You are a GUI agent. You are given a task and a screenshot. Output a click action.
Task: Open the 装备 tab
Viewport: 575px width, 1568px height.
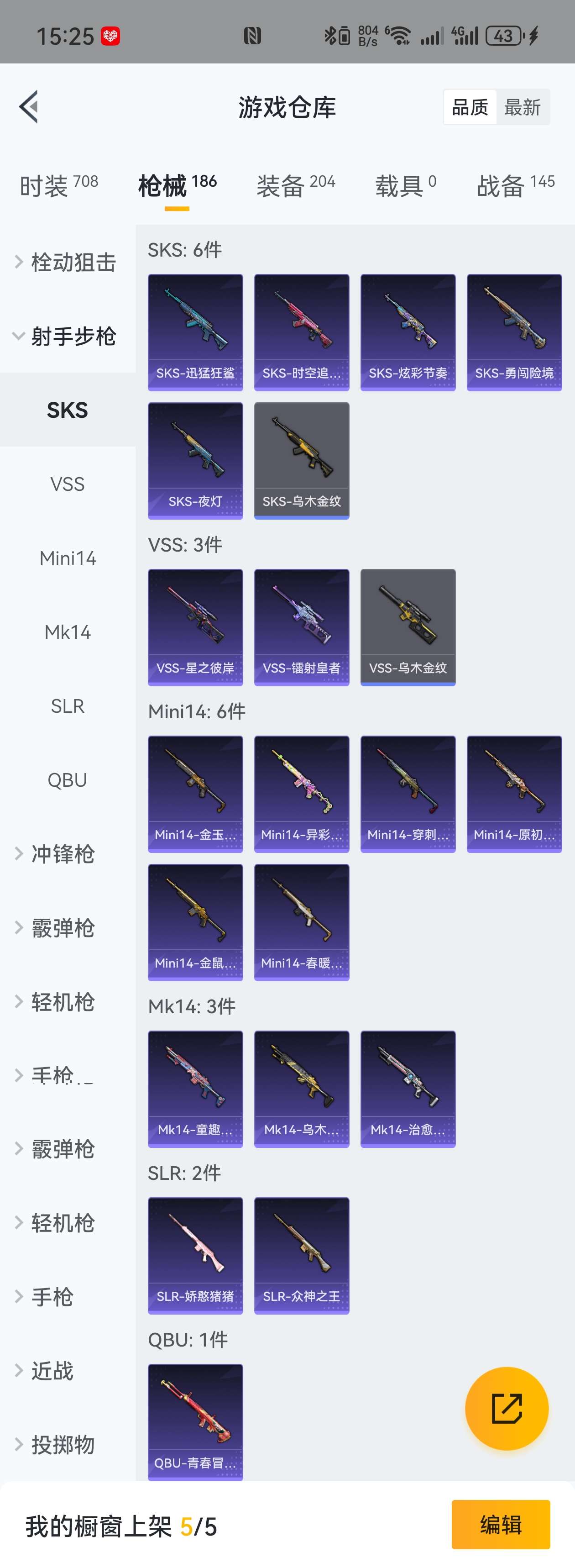click(296, 185)
